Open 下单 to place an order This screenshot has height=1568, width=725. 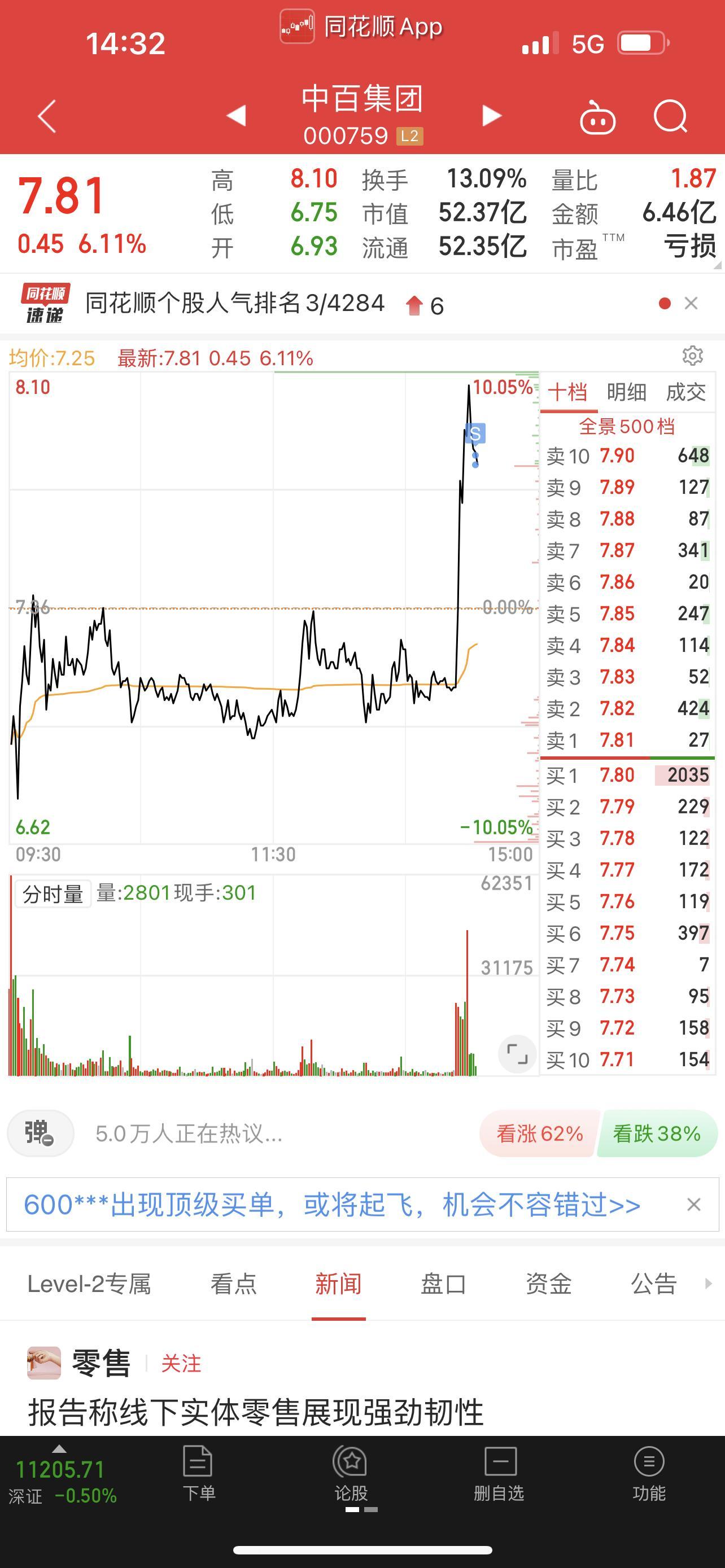pos(198,1474)
